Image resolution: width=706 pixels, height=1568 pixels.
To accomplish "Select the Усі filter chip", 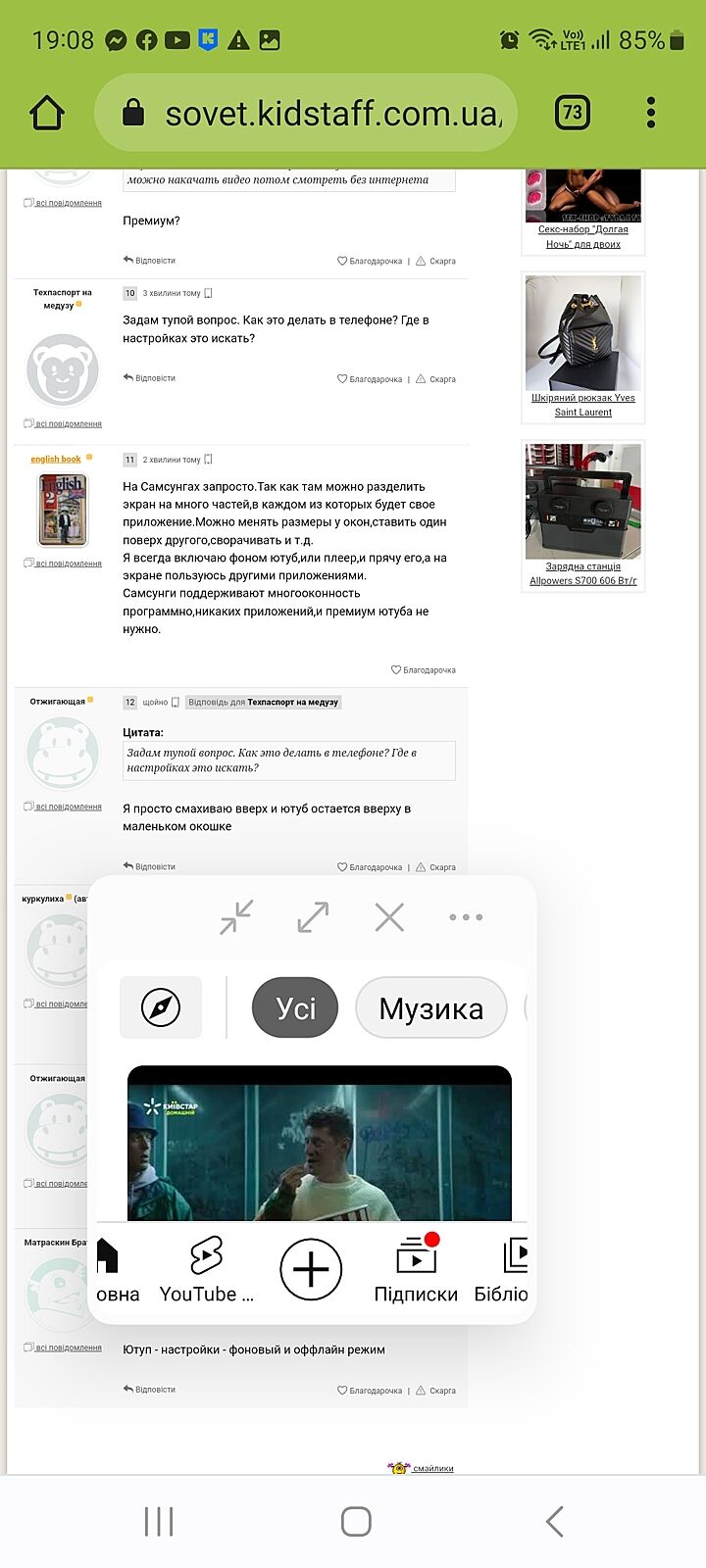I will pos(295,1007).
